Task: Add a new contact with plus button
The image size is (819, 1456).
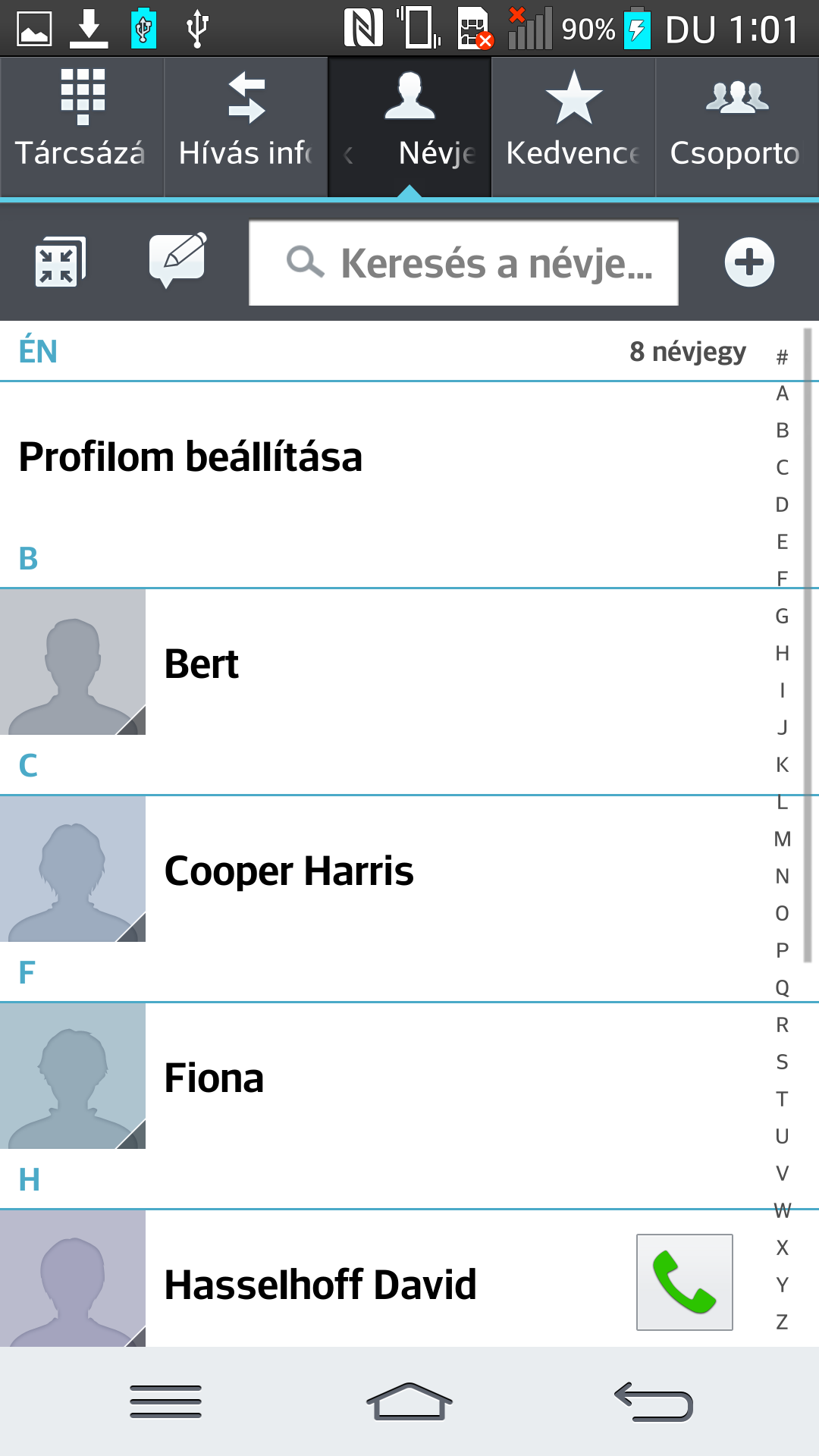Action: 749,263
